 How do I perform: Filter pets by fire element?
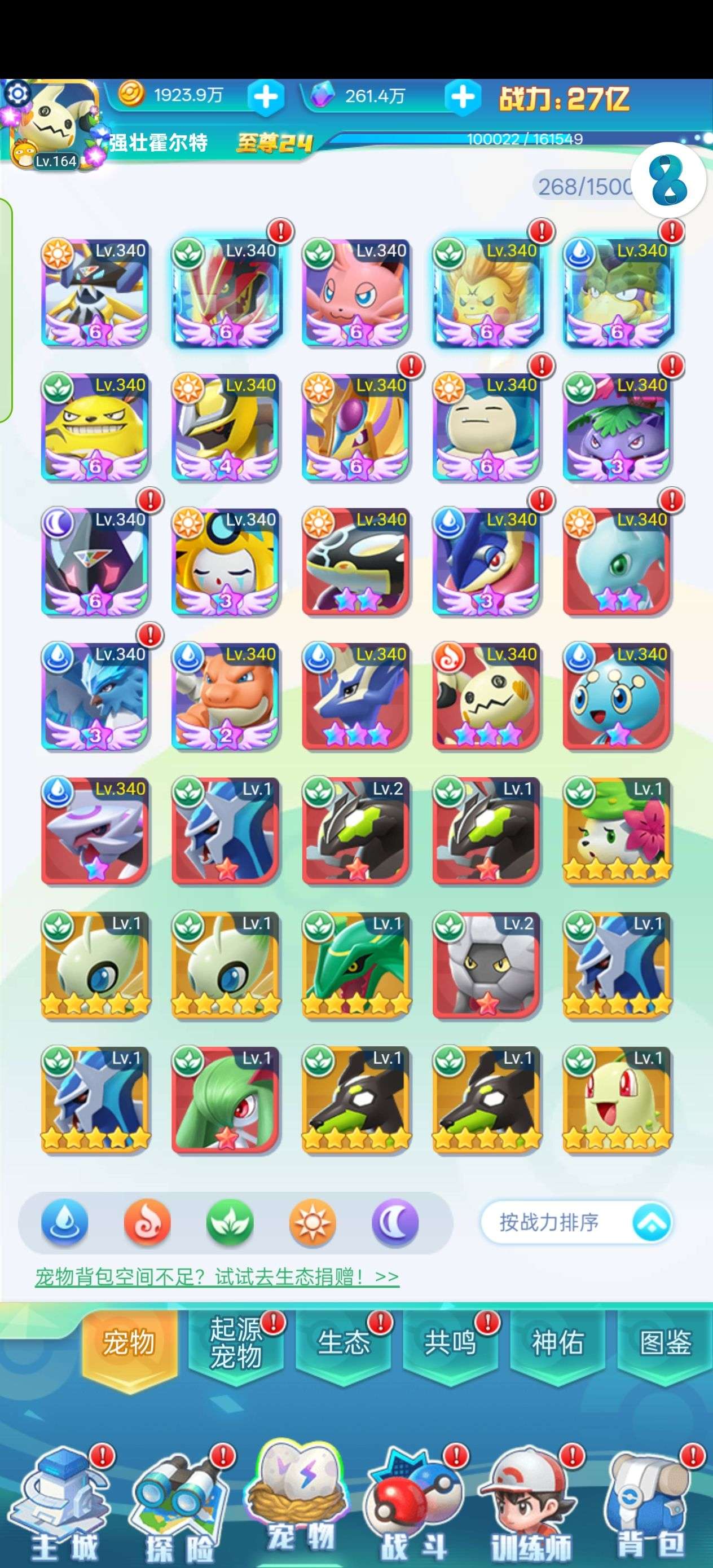[147, 1222]
